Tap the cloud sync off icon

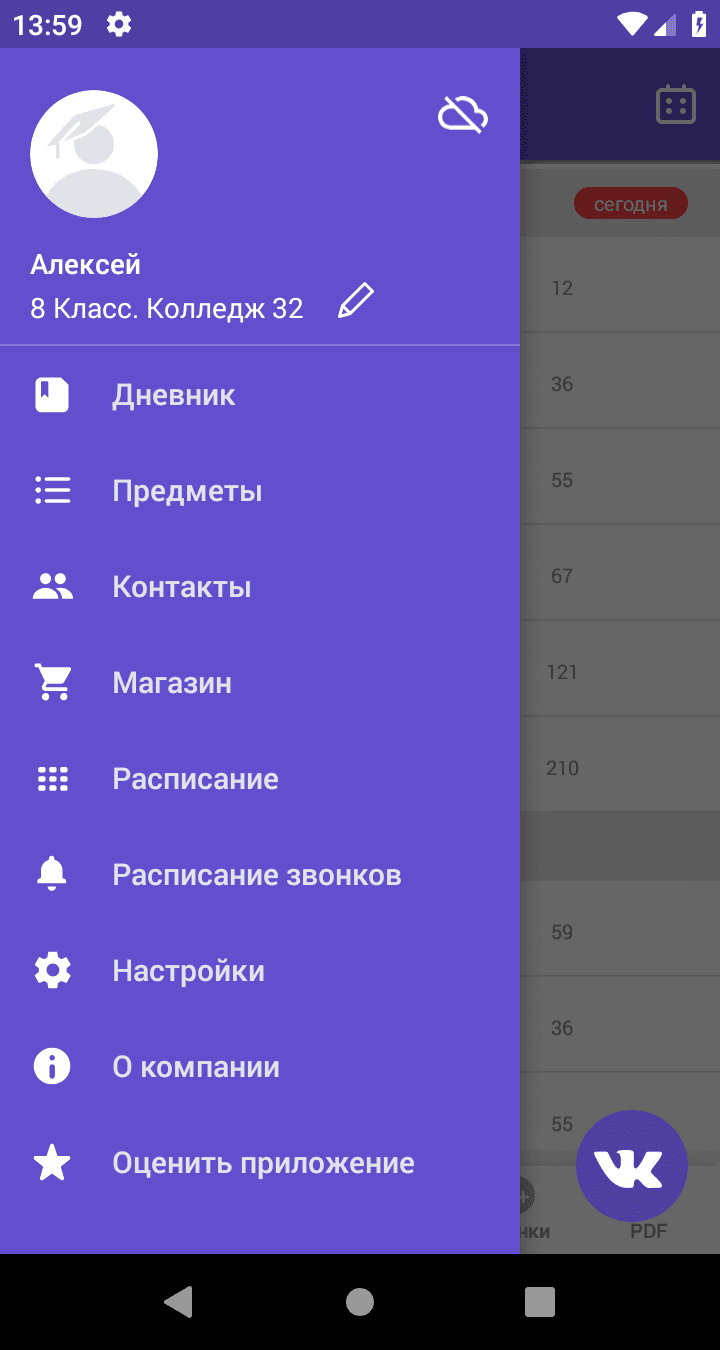[463, 115]
